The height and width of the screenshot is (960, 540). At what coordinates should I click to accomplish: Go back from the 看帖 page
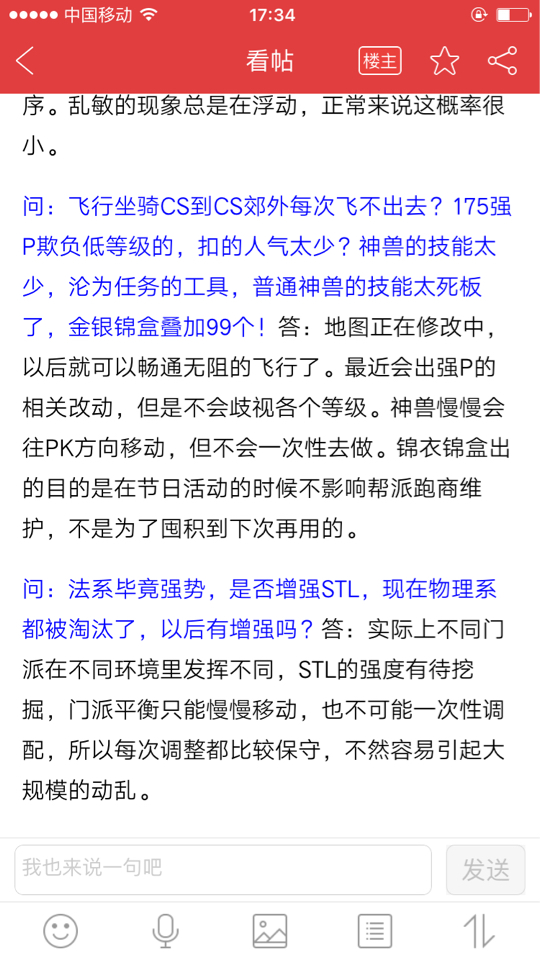(x=25, y=61)
